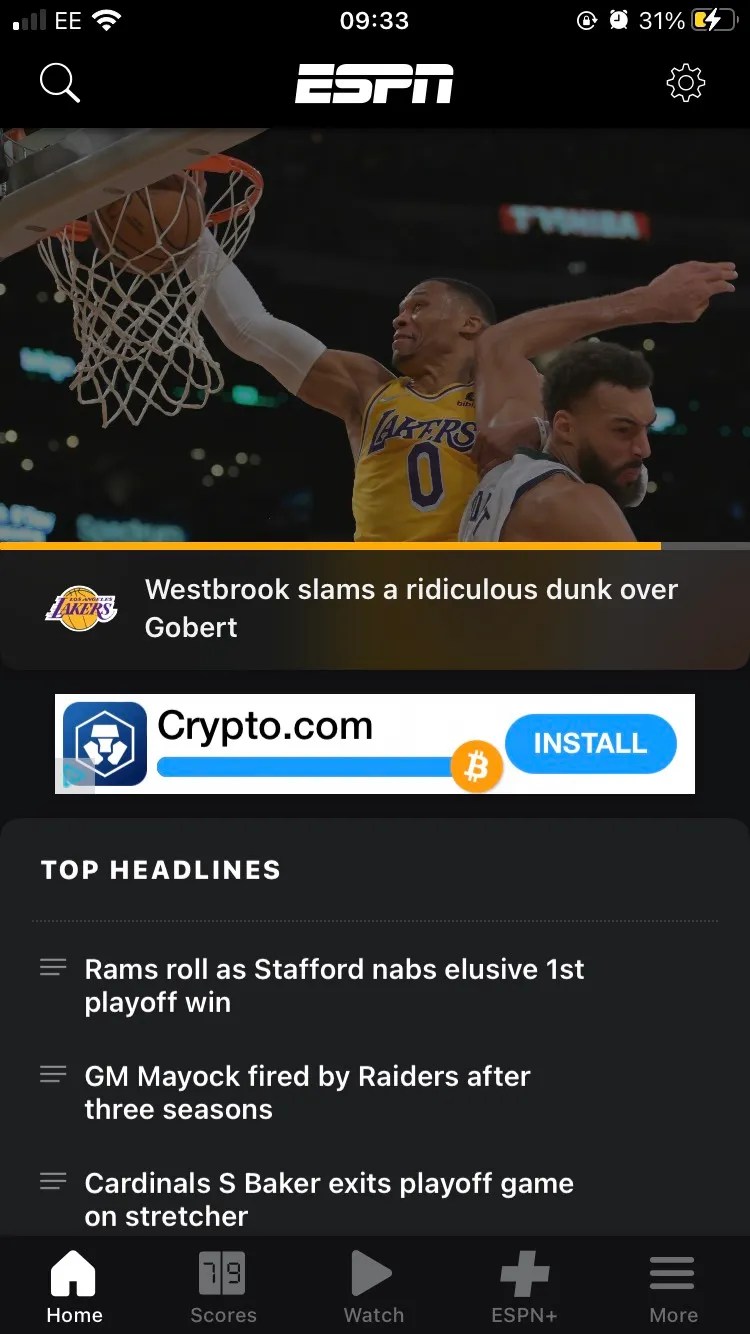
Task: Tap the Crypto.com shield logo in the ad
Action: pos(105,743)
